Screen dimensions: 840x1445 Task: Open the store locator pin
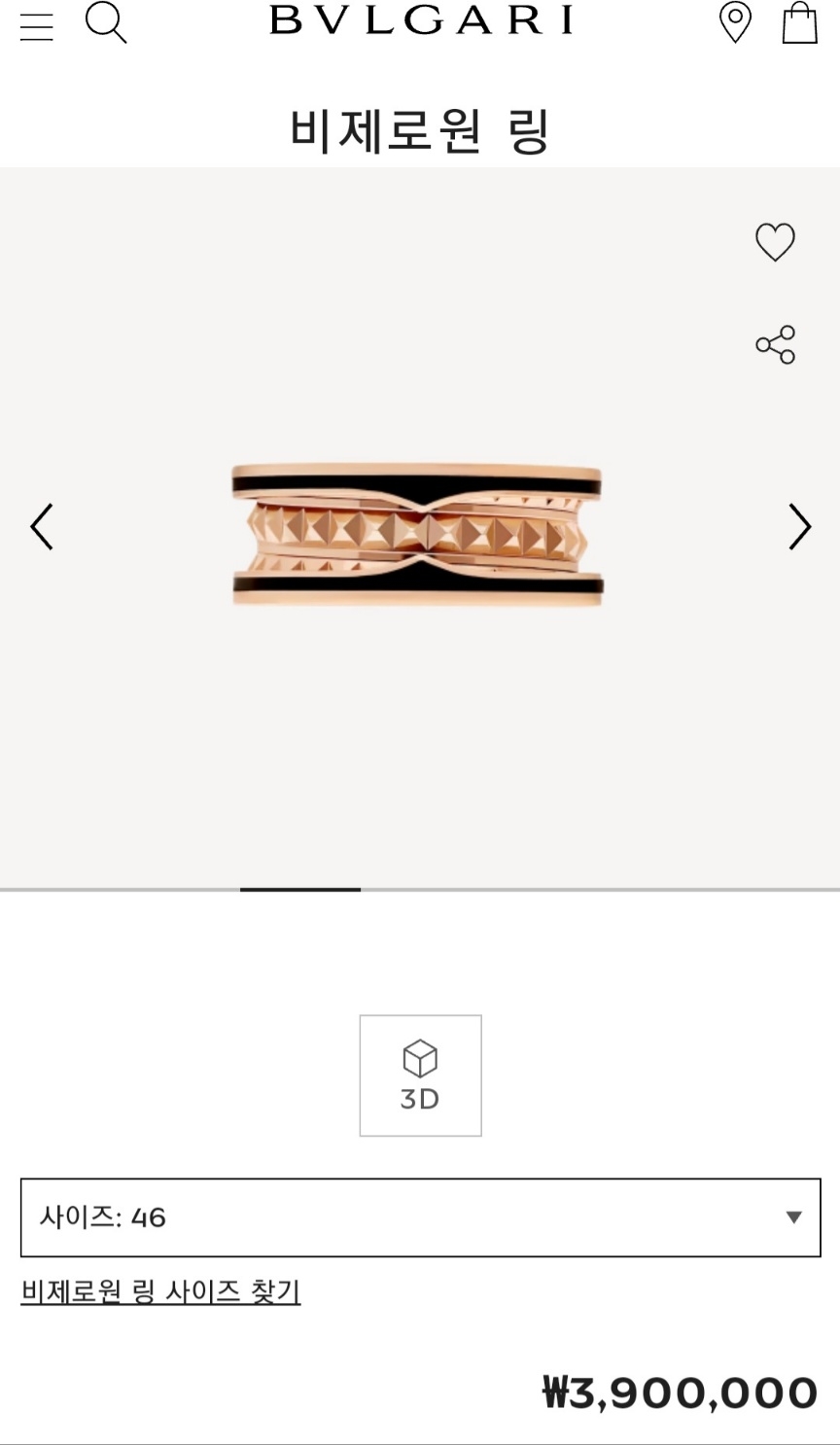tap(735, 22)
